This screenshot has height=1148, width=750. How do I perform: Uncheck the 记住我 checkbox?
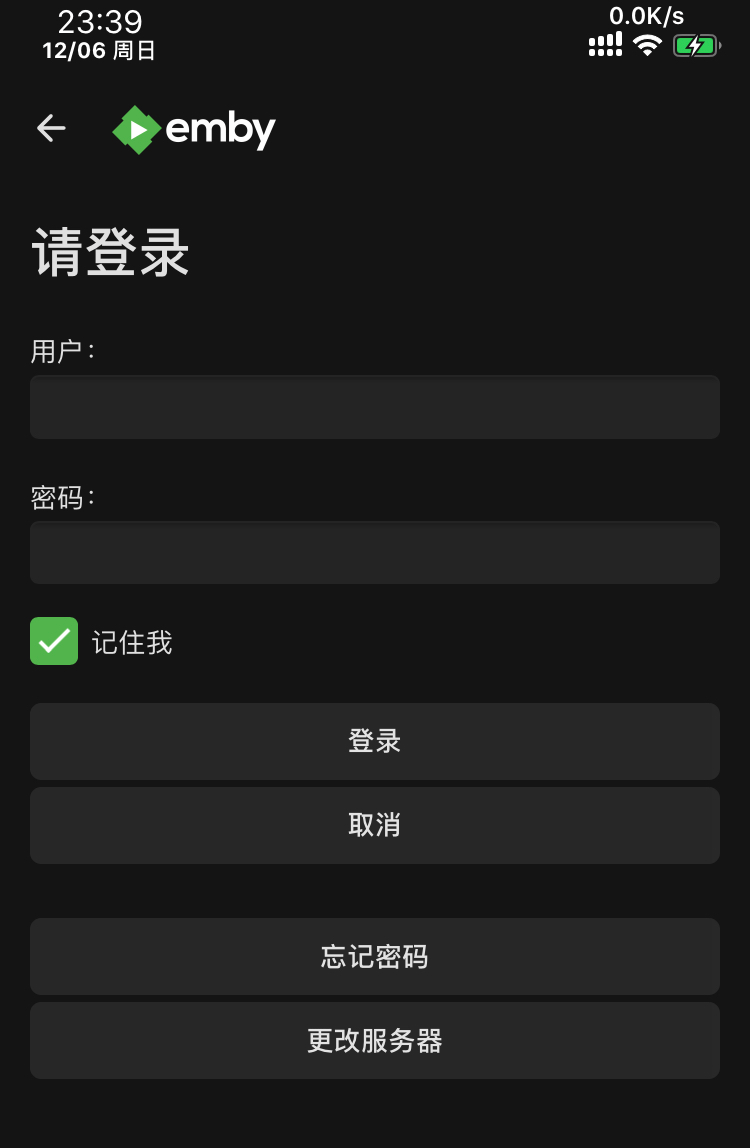point(54,641)
